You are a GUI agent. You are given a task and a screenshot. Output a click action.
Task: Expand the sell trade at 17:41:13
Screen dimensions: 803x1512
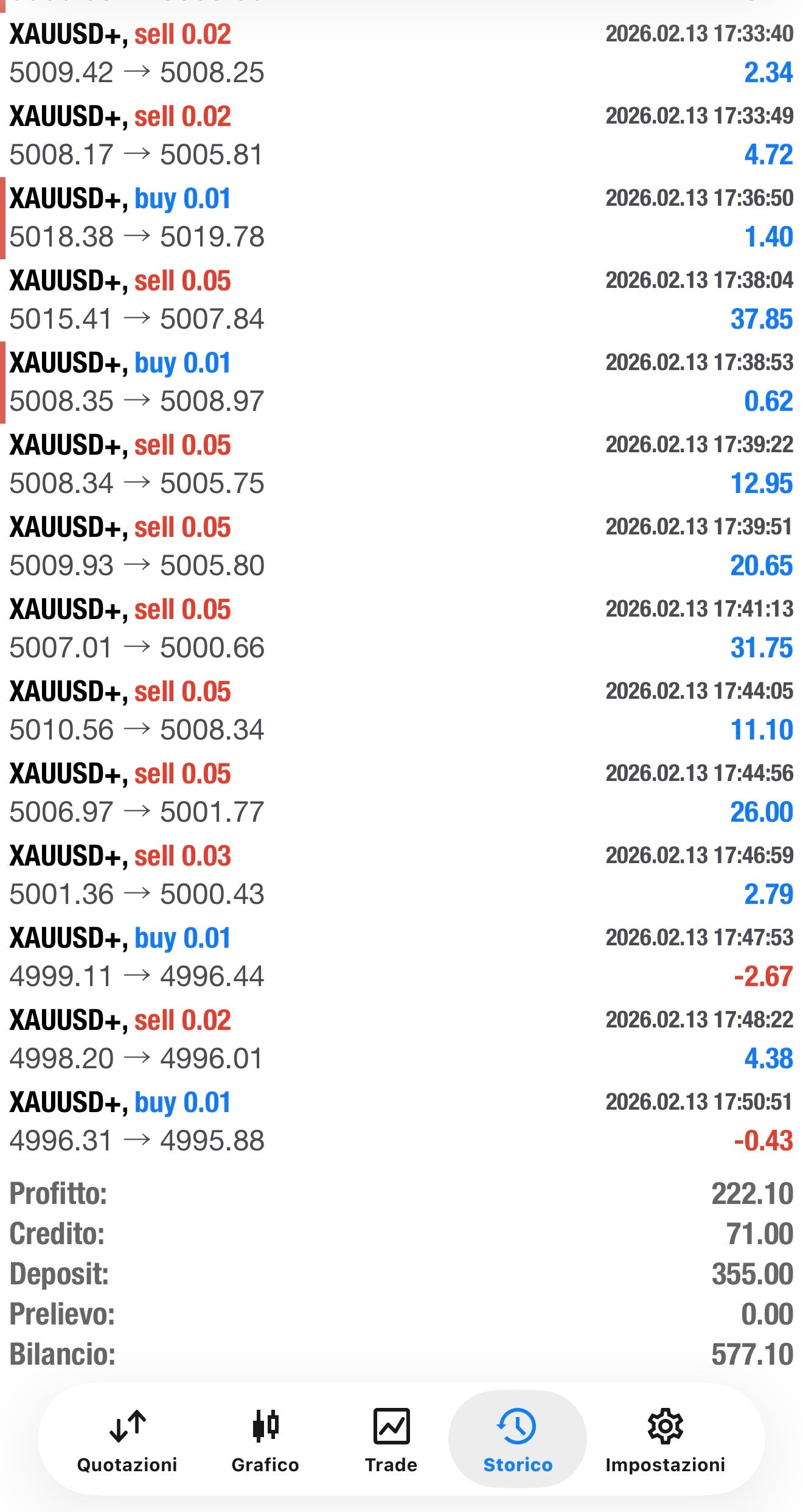coord(401,628)
